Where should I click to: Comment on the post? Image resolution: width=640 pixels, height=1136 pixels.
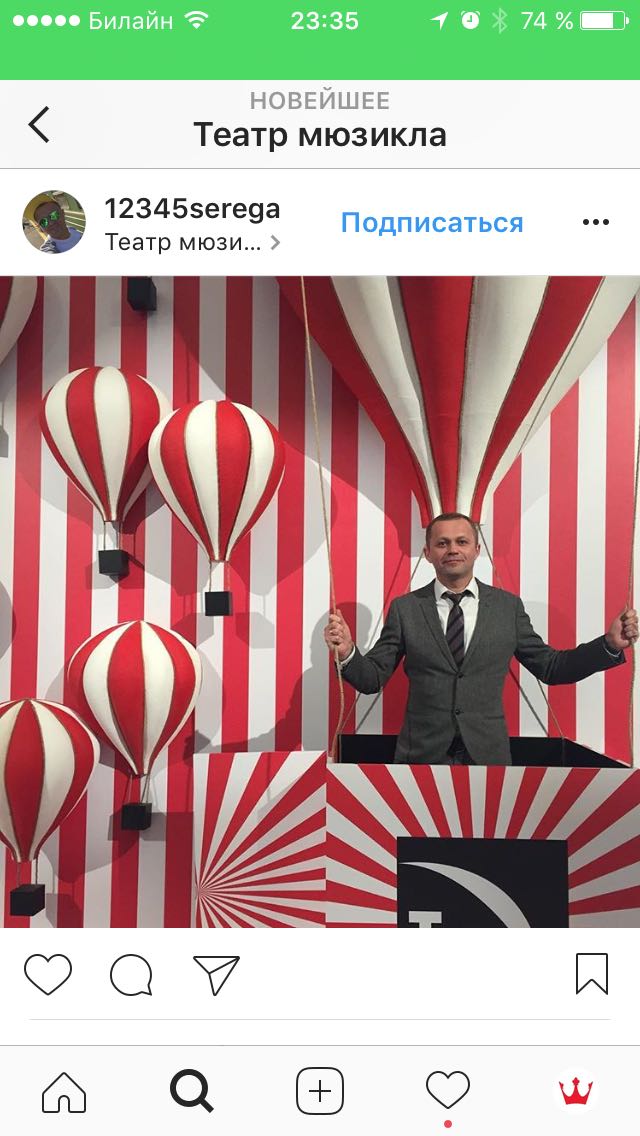pos(131,974)
